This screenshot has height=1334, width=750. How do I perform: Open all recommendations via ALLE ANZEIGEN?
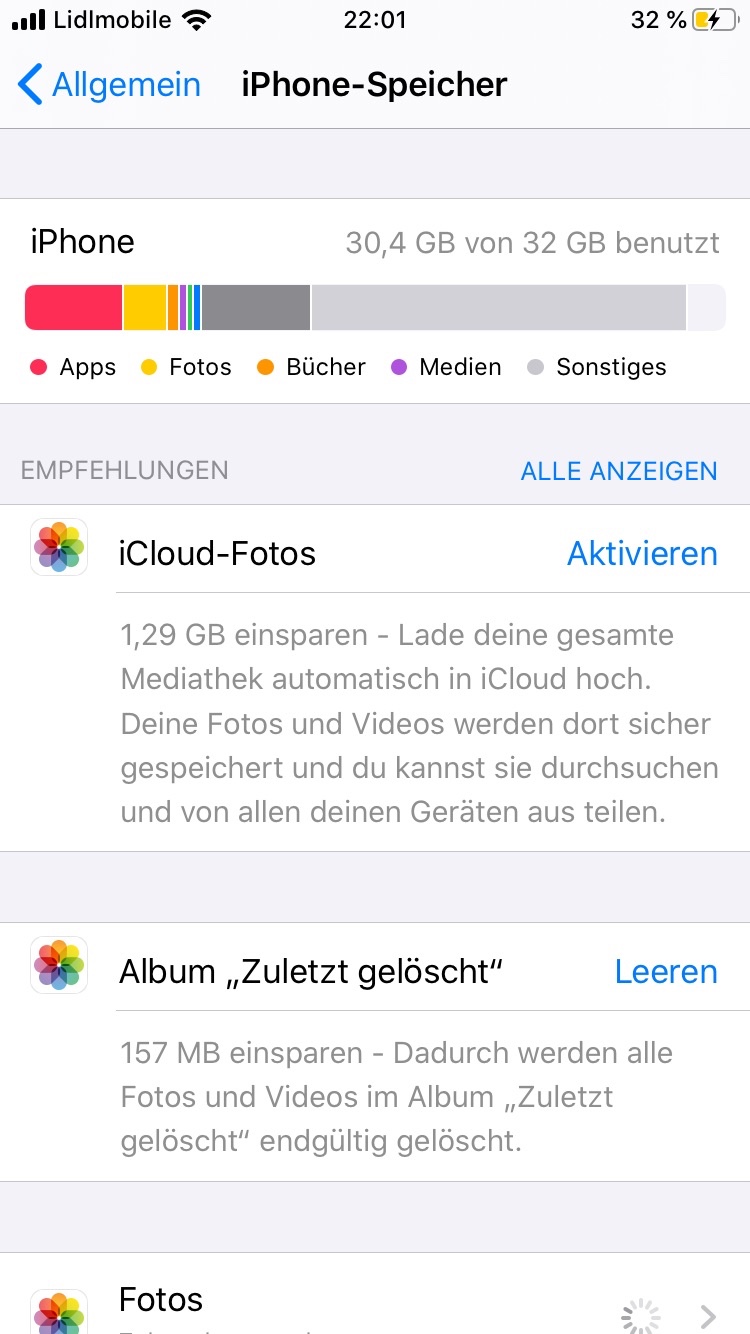619,470
